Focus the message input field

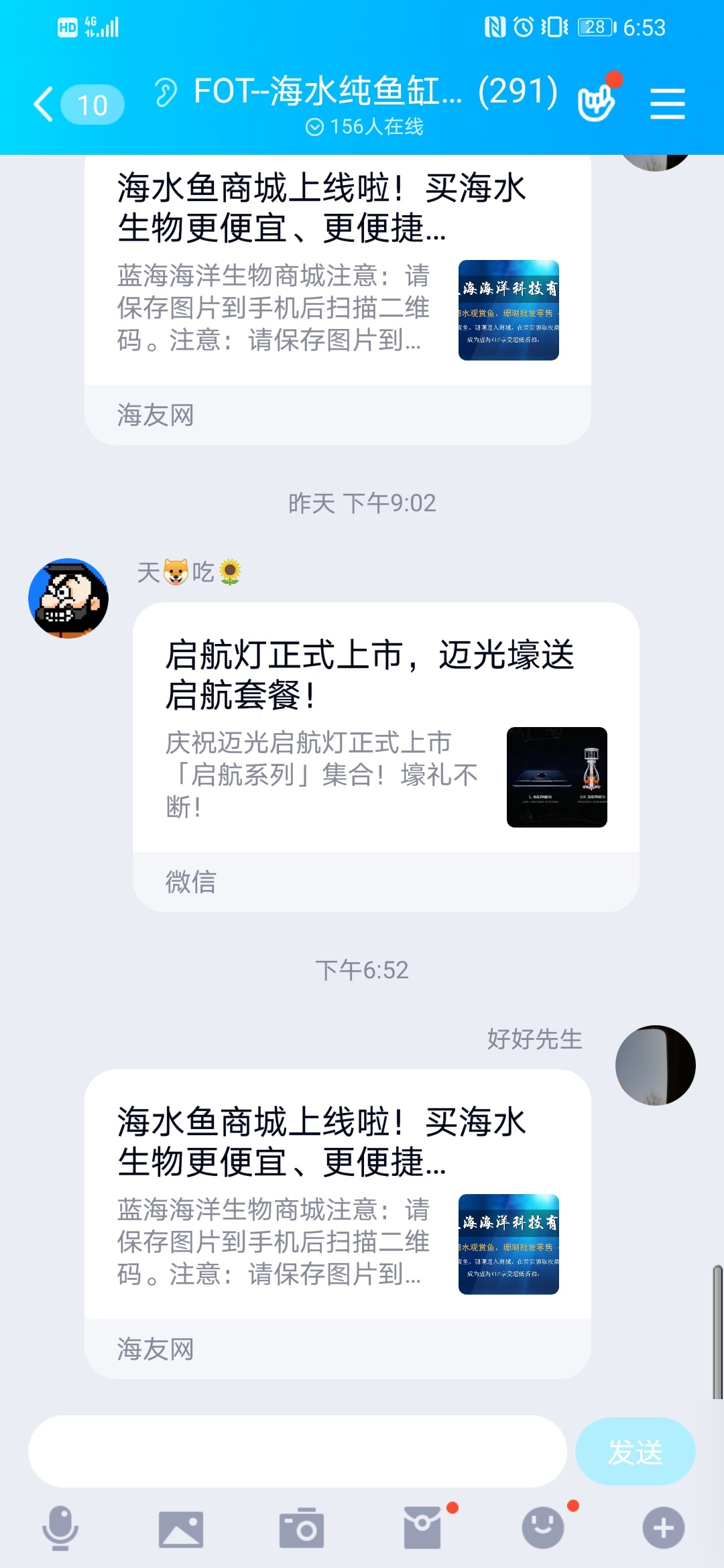pyautogui.click(x=297, y=1451)
